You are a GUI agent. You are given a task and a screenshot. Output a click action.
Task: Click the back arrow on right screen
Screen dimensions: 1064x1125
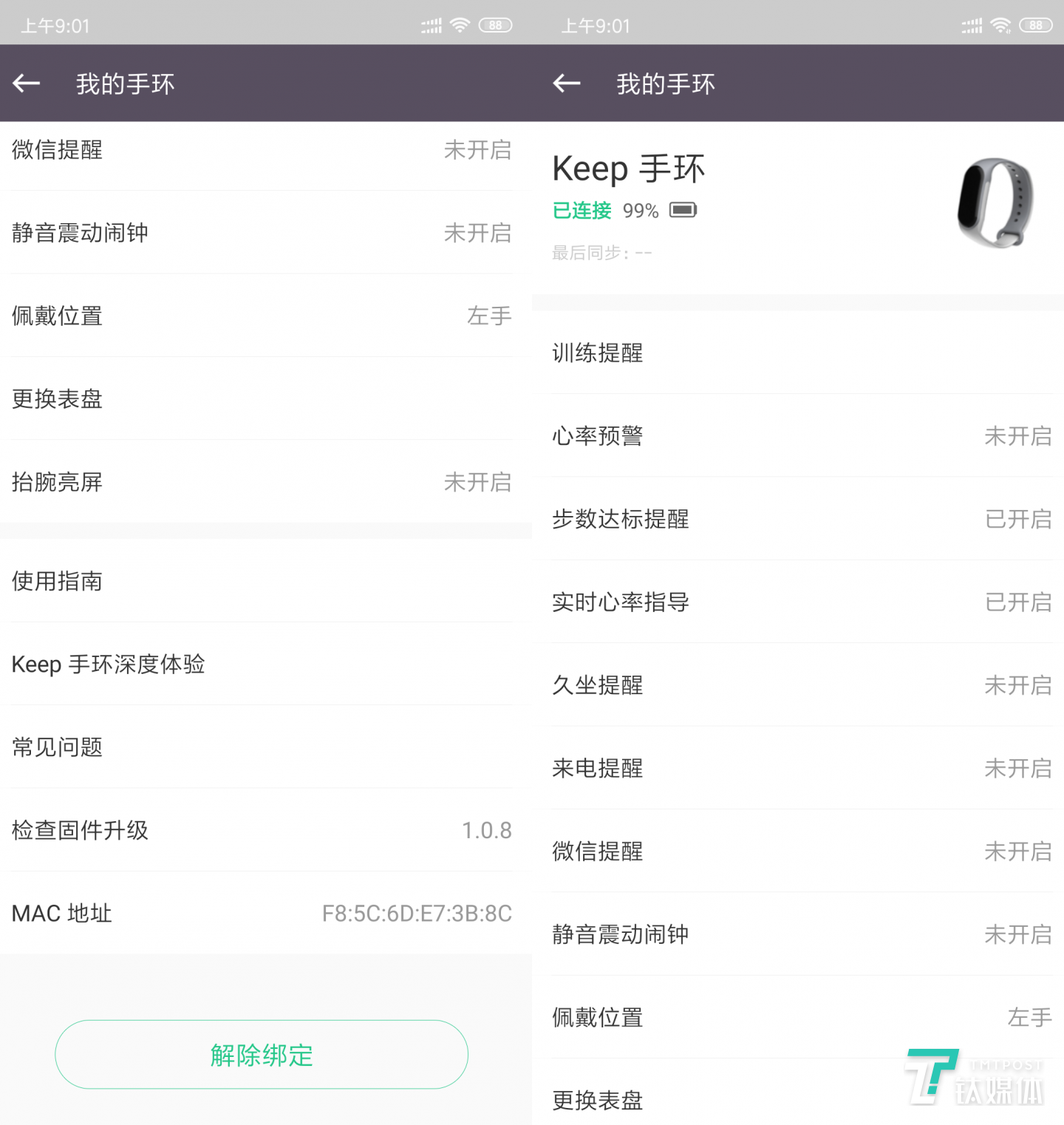pos(566,84)
